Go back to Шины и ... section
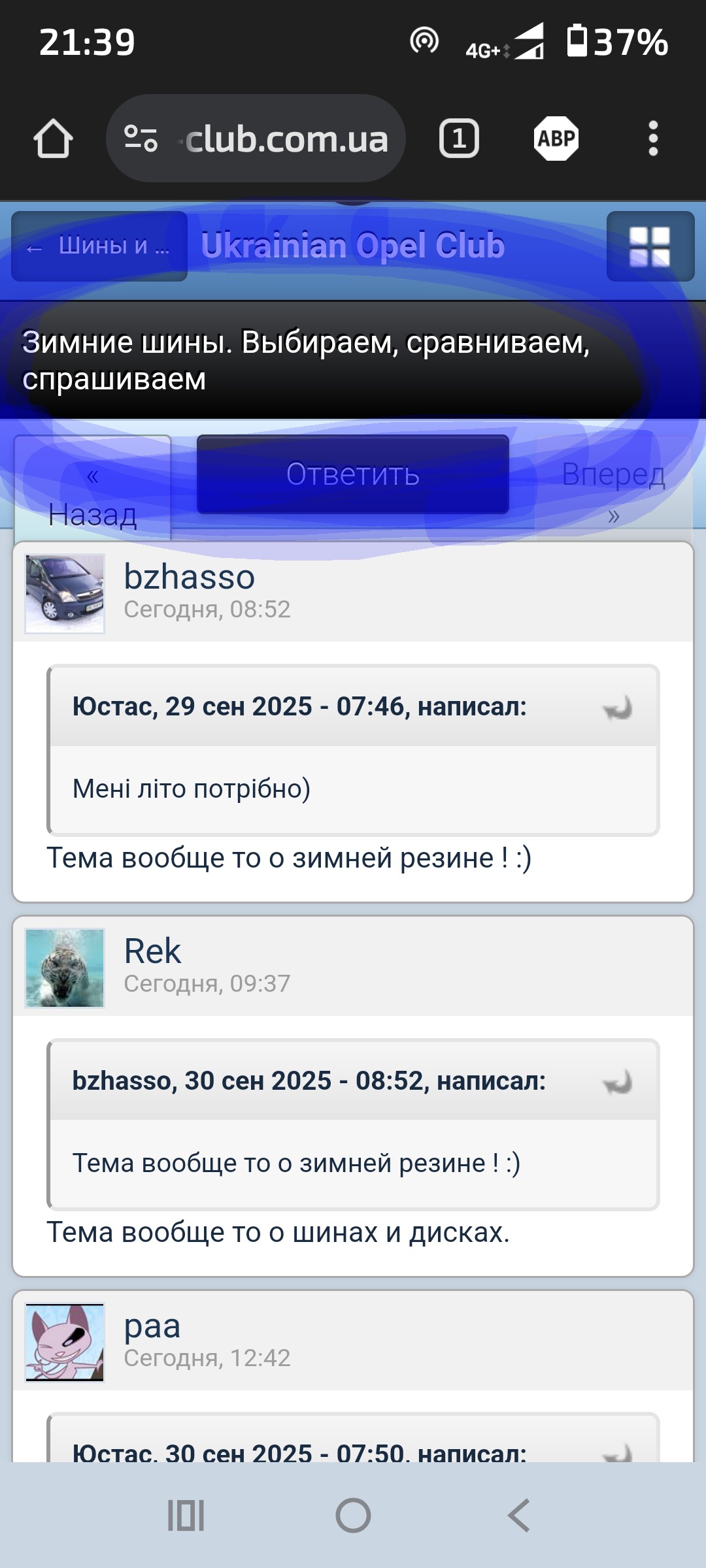 tap(99, 246)
